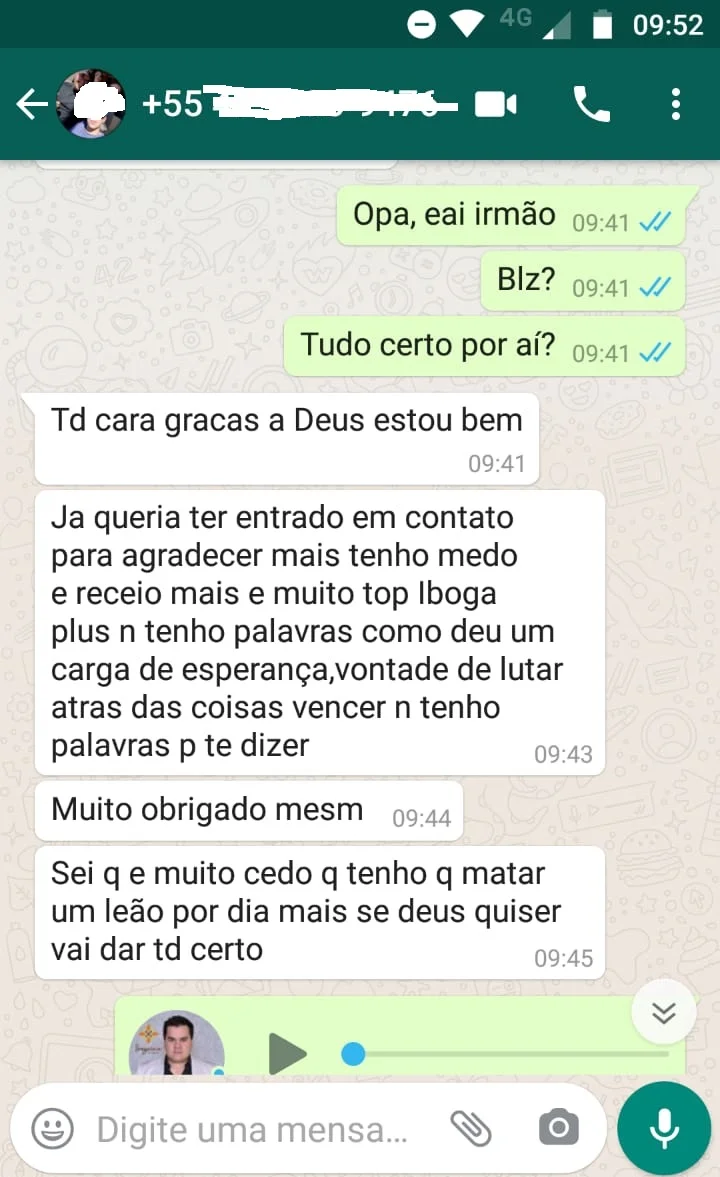Attach a file with the paperclip
The image size is (720, 1177).
click(x=471, y=1128)
